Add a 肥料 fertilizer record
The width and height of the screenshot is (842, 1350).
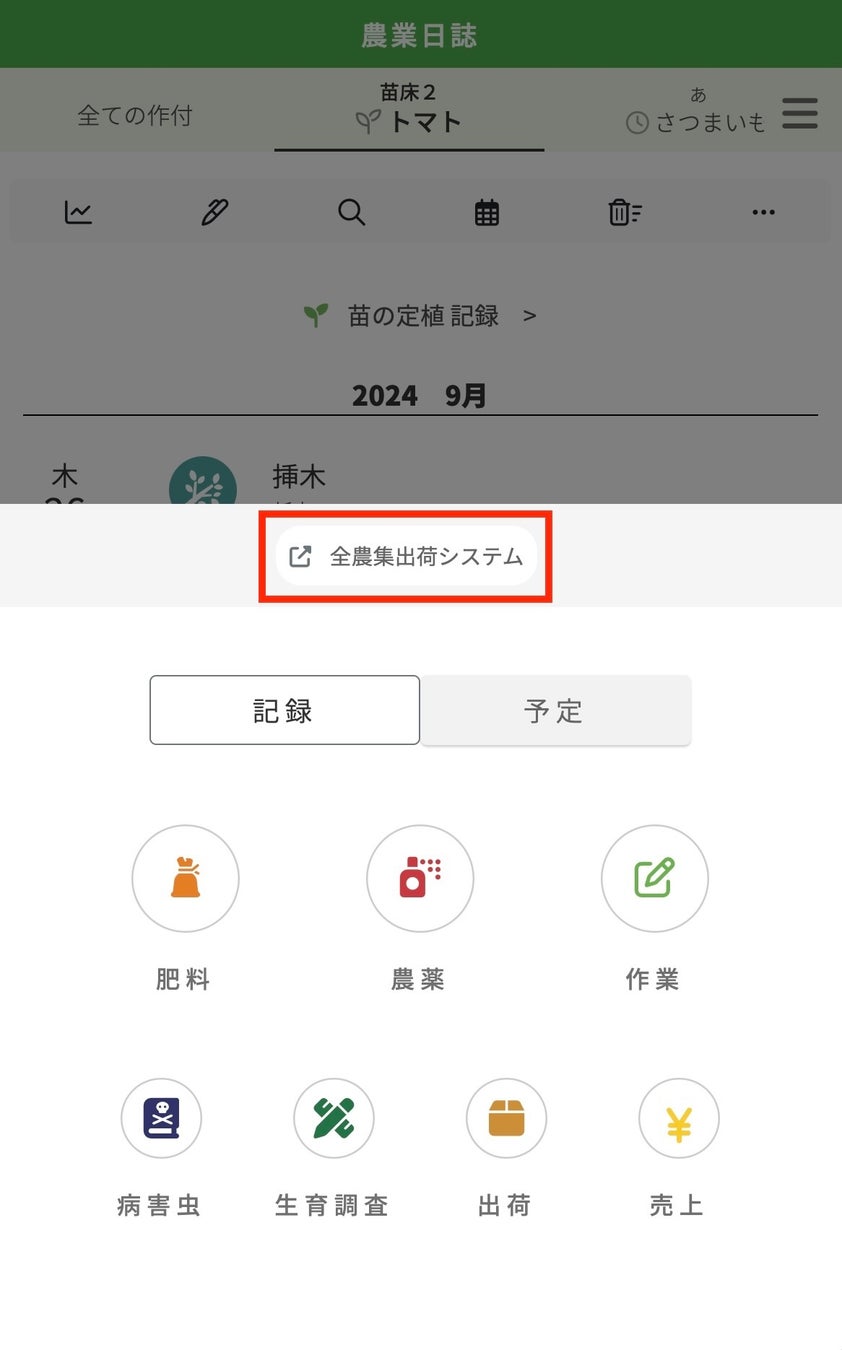185,878
